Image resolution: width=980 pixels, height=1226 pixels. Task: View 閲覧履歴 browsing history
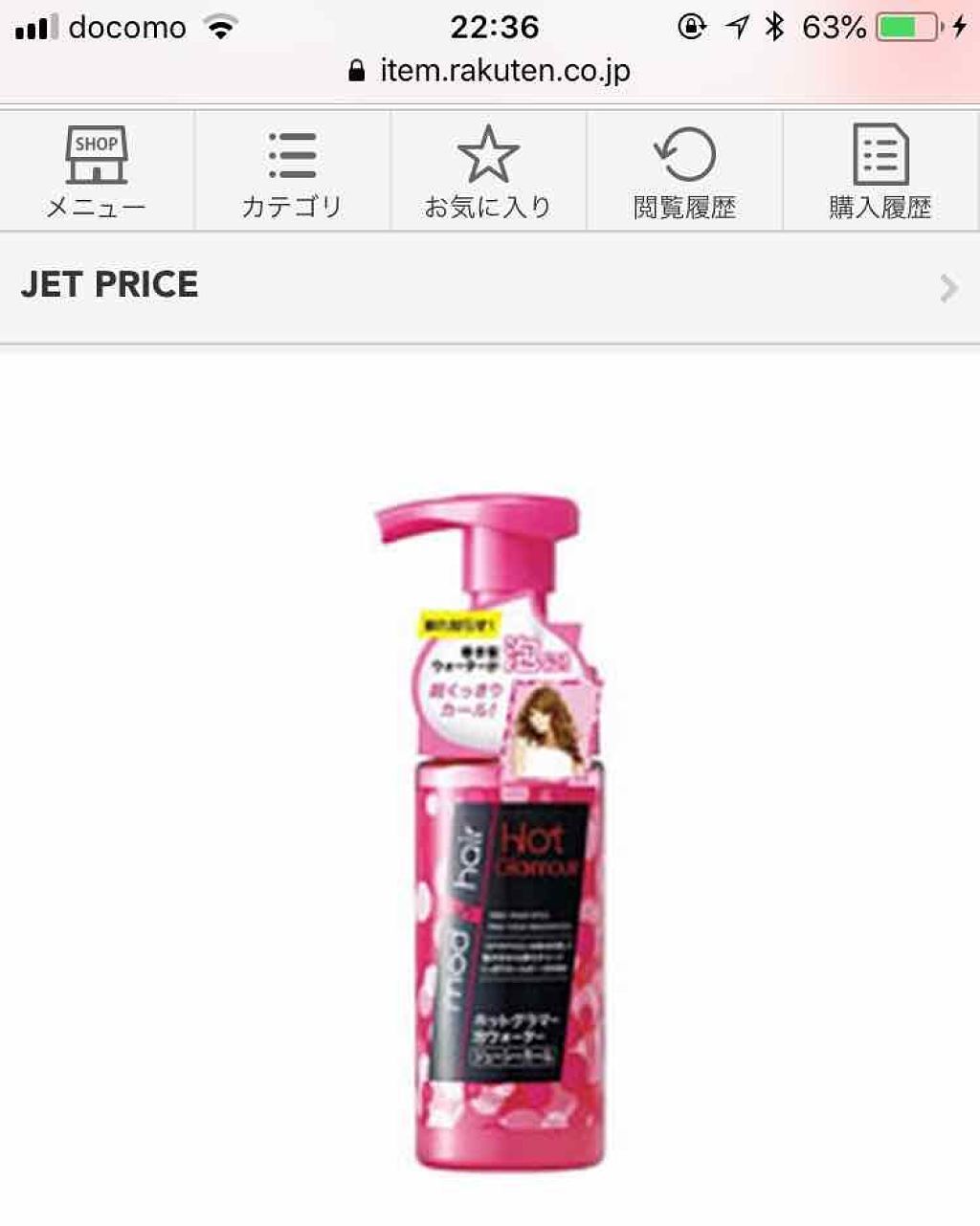click(x=684, y=171)
